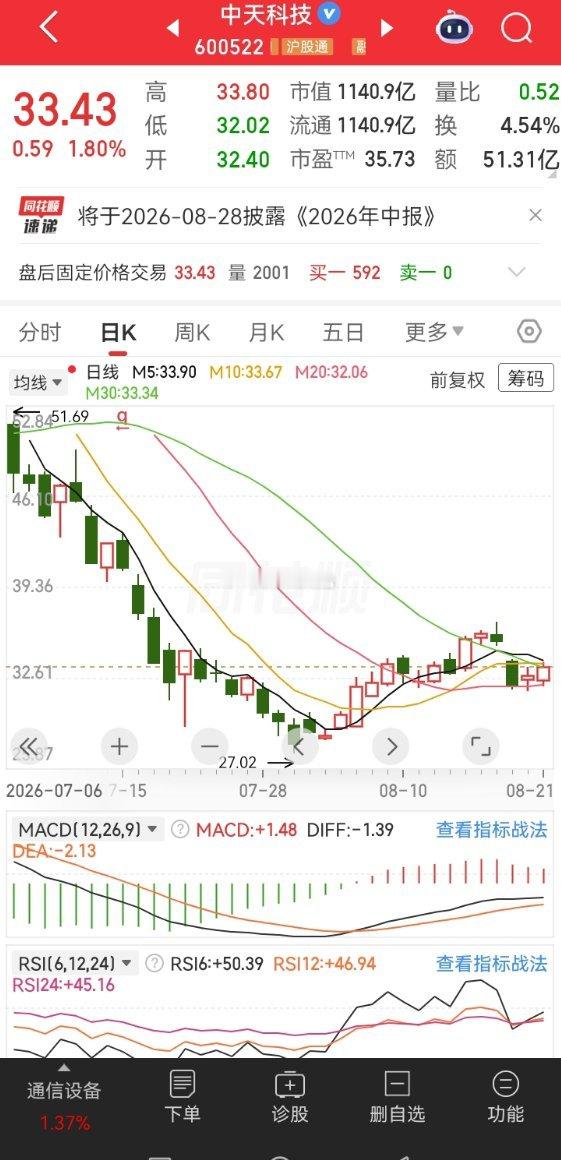
Task: Select the 月K tab
Action: tap(266, 332)
